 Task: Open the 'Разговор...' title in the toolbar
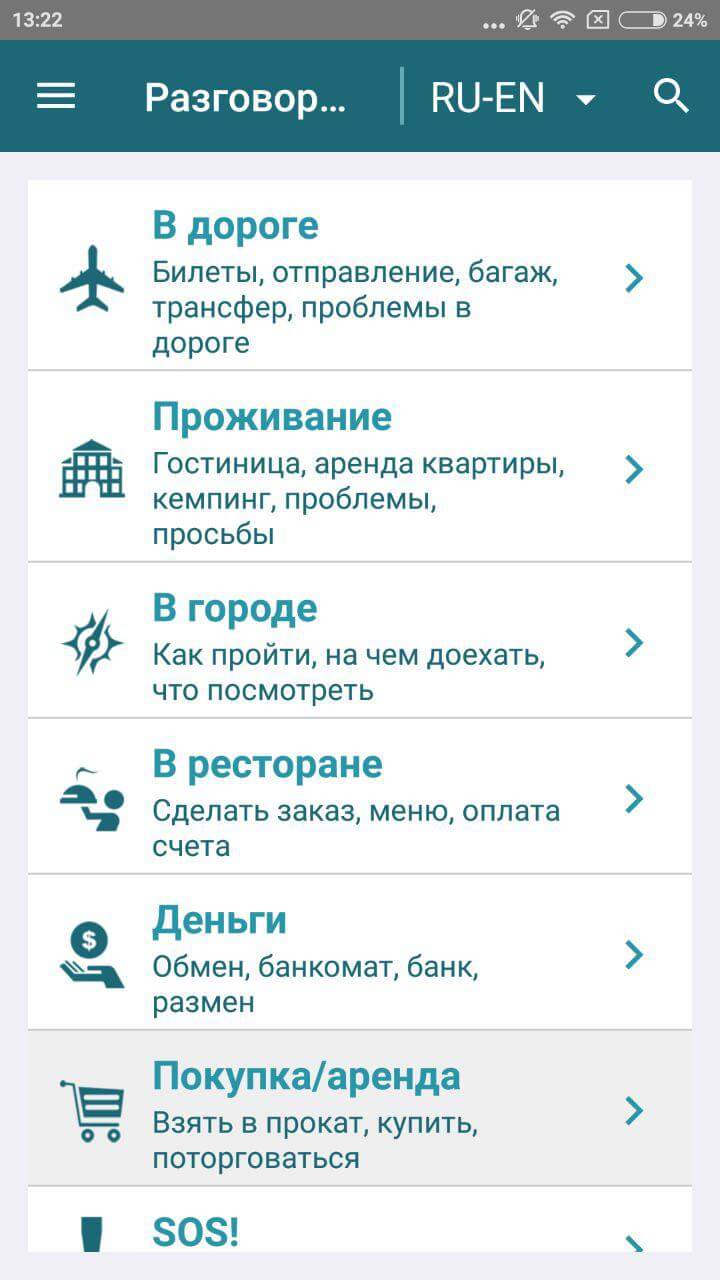click(246, 96)
